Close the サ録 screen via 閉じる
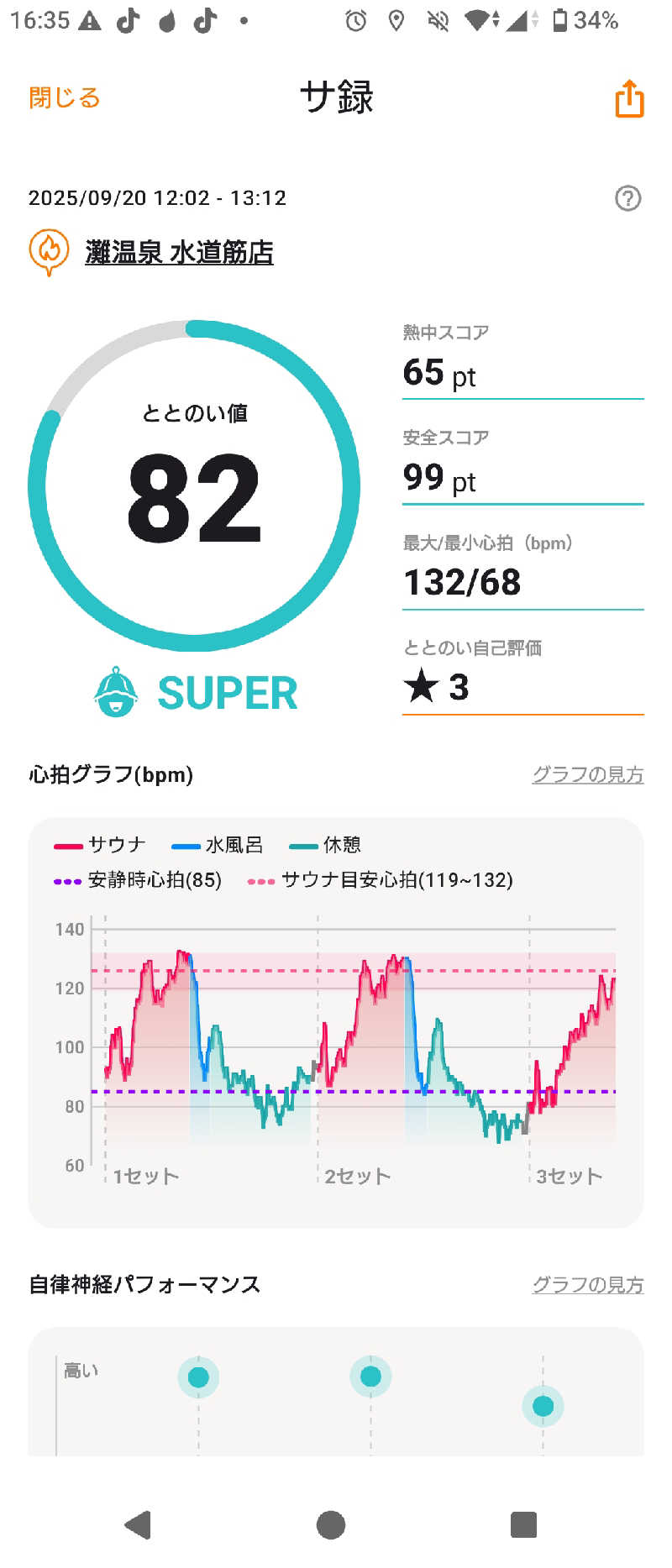Screen dimensions: 672x1568 coord(65,98)
